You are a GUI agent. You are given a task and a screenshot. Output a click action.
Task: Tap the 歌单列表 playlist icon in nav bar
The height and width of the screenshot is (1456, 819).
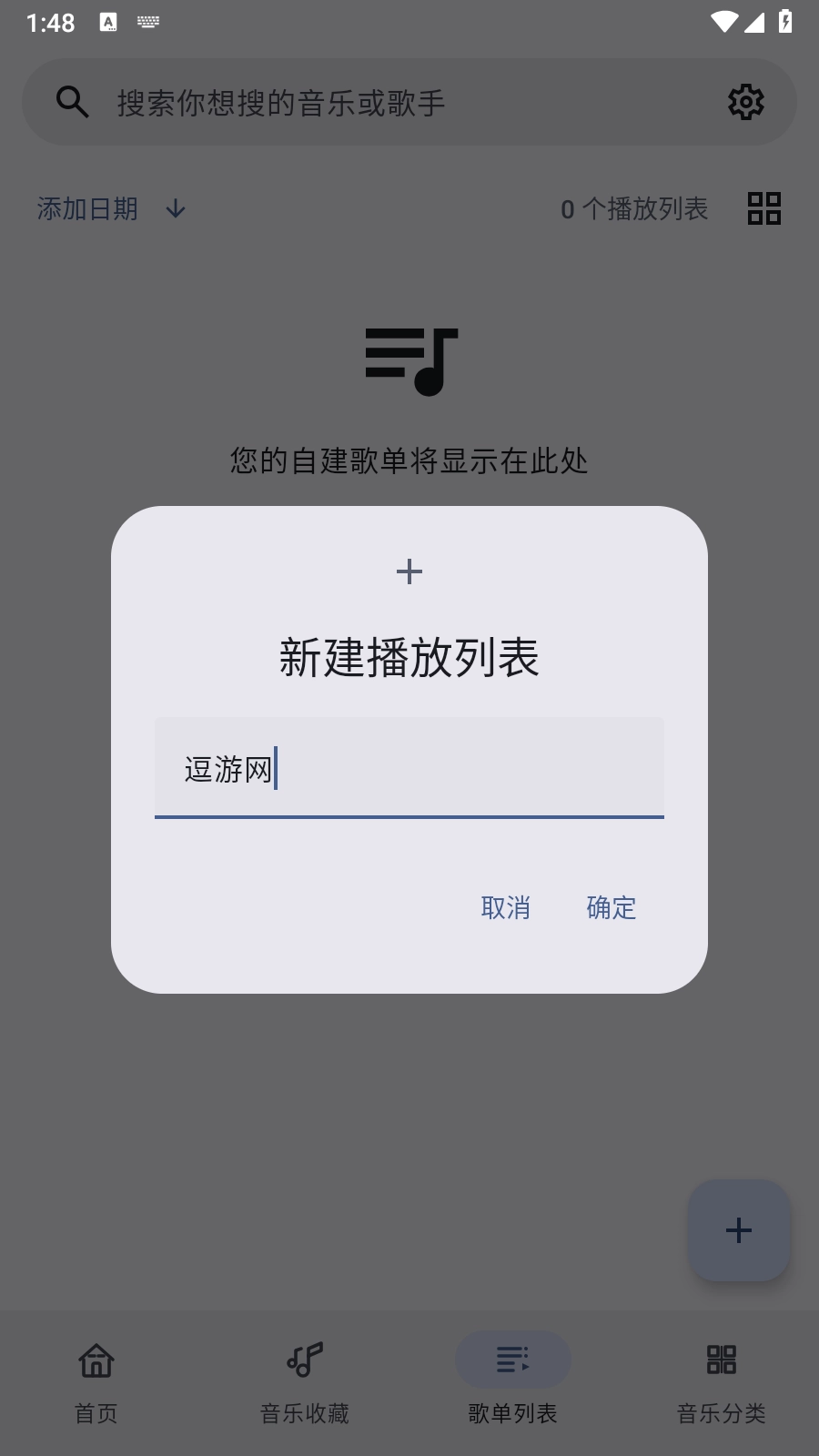[x=512, y=1360]
